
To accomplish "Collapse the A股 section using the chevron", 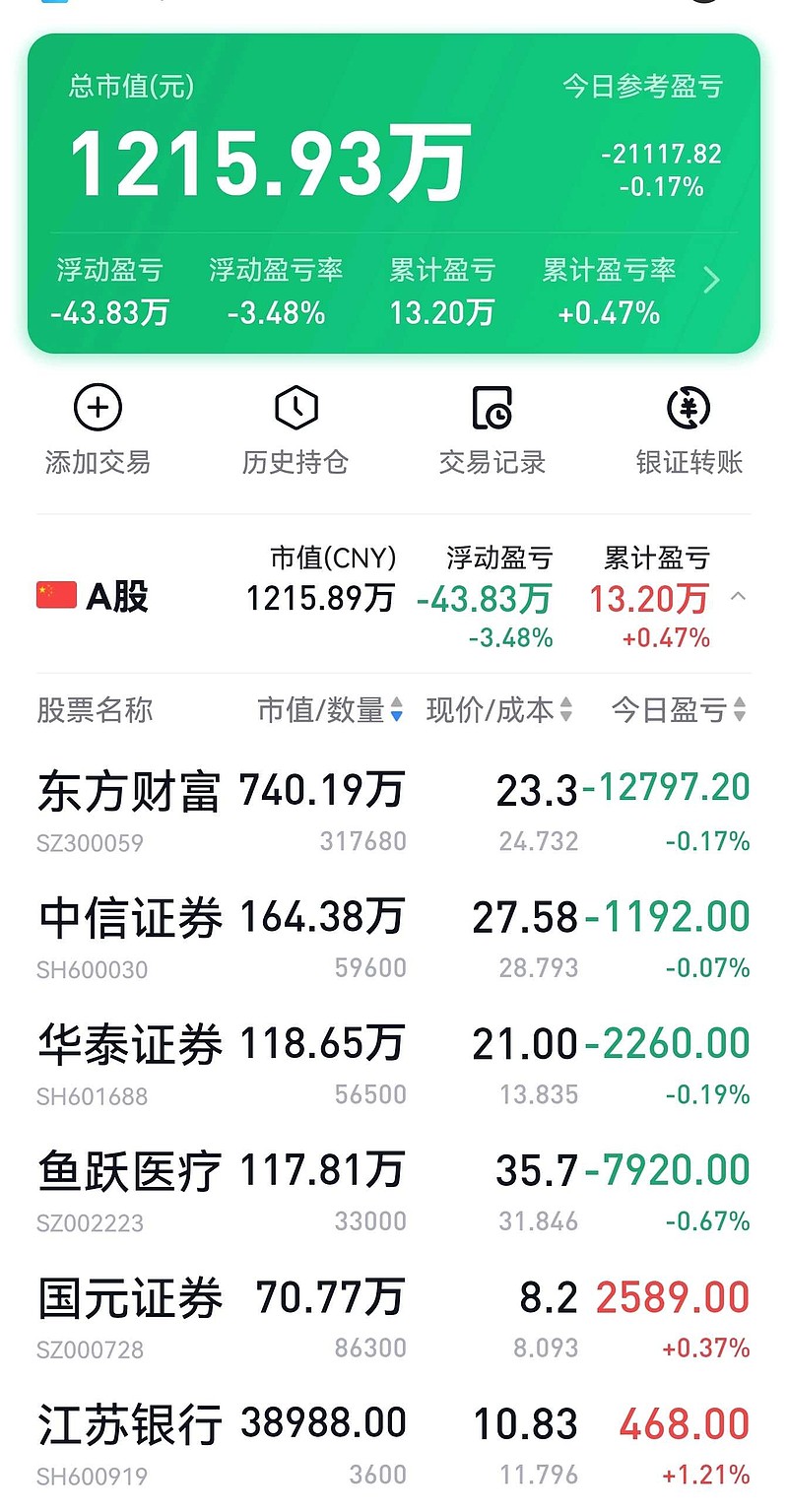I will pyautogui.click(x=741, y=596).
